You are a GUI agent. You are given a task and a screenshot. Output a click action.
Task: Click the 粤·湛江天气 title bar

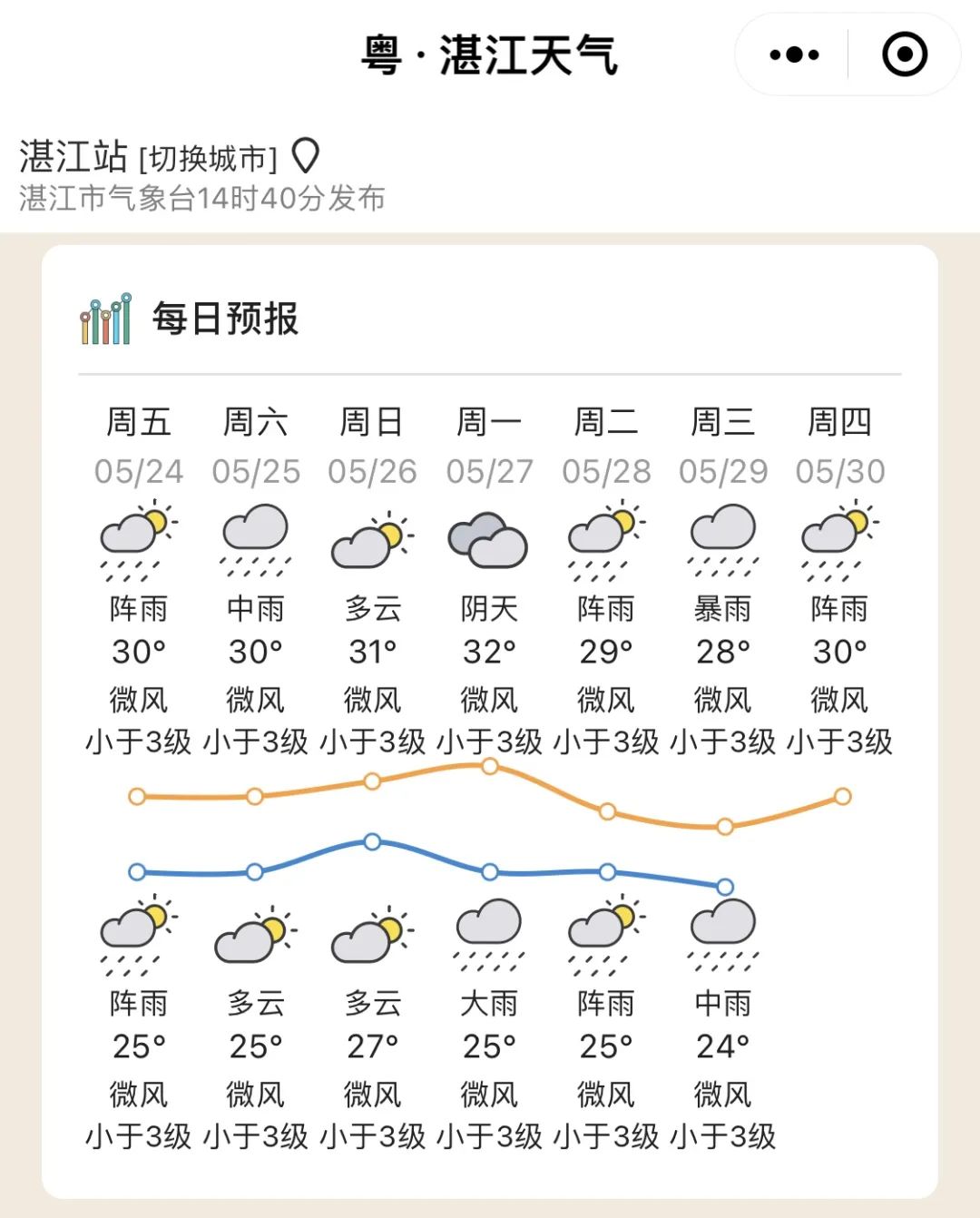tap(489, 52)
